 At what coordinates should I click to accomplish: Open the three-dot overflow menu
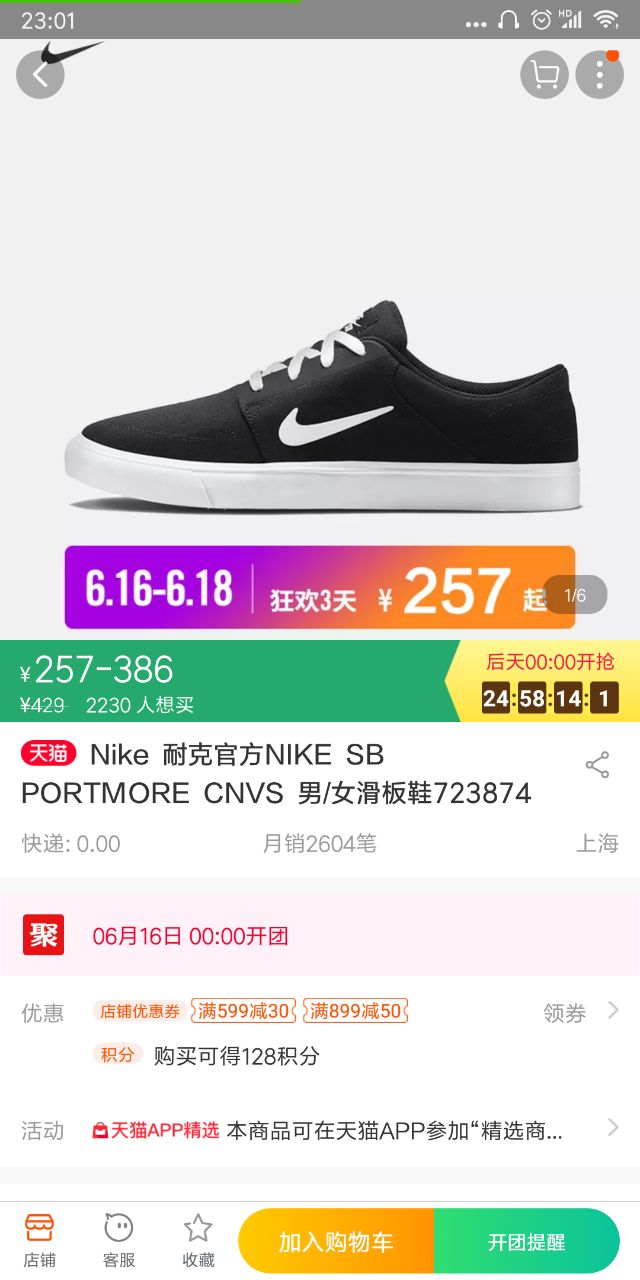(x=600, y=75)
